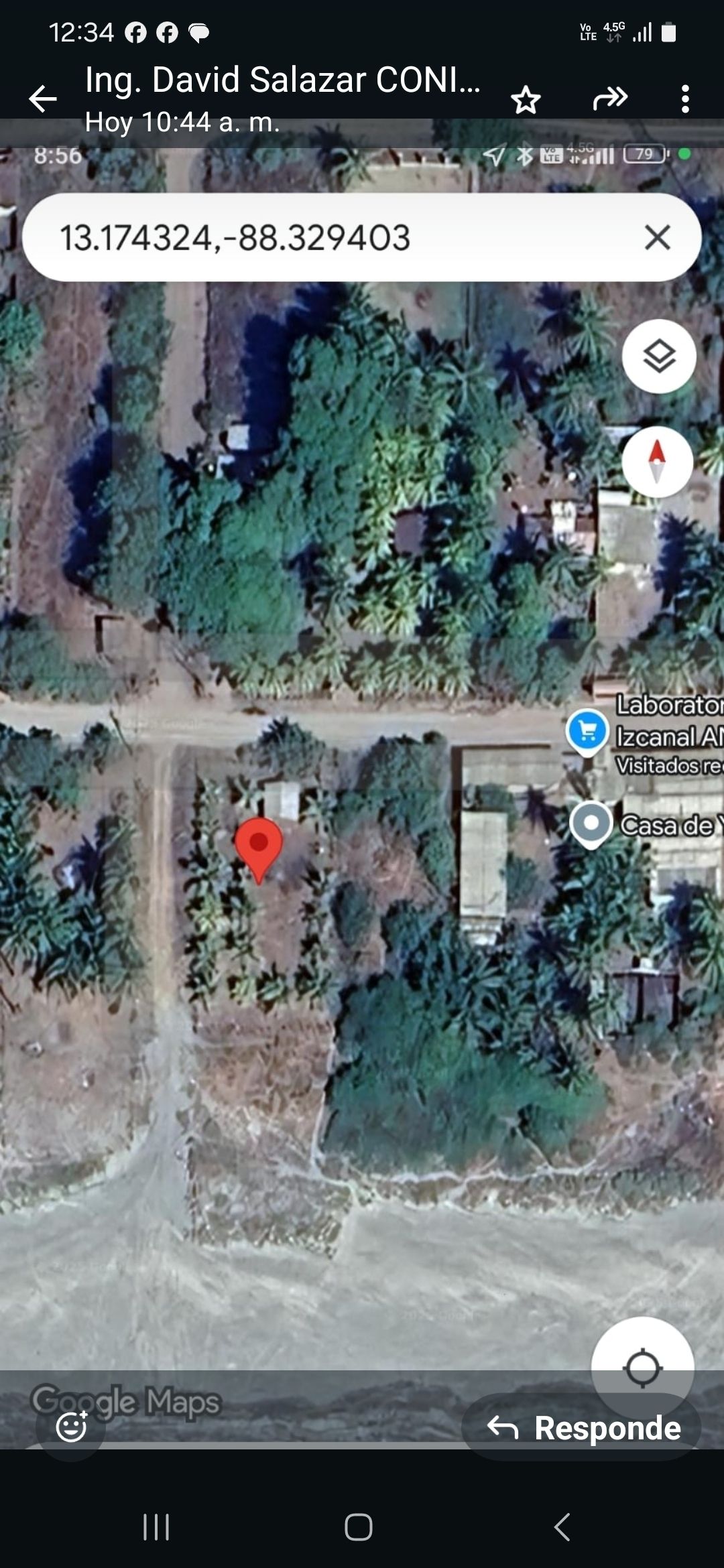Tap the Responde reply button

(x=582, y=1428)
